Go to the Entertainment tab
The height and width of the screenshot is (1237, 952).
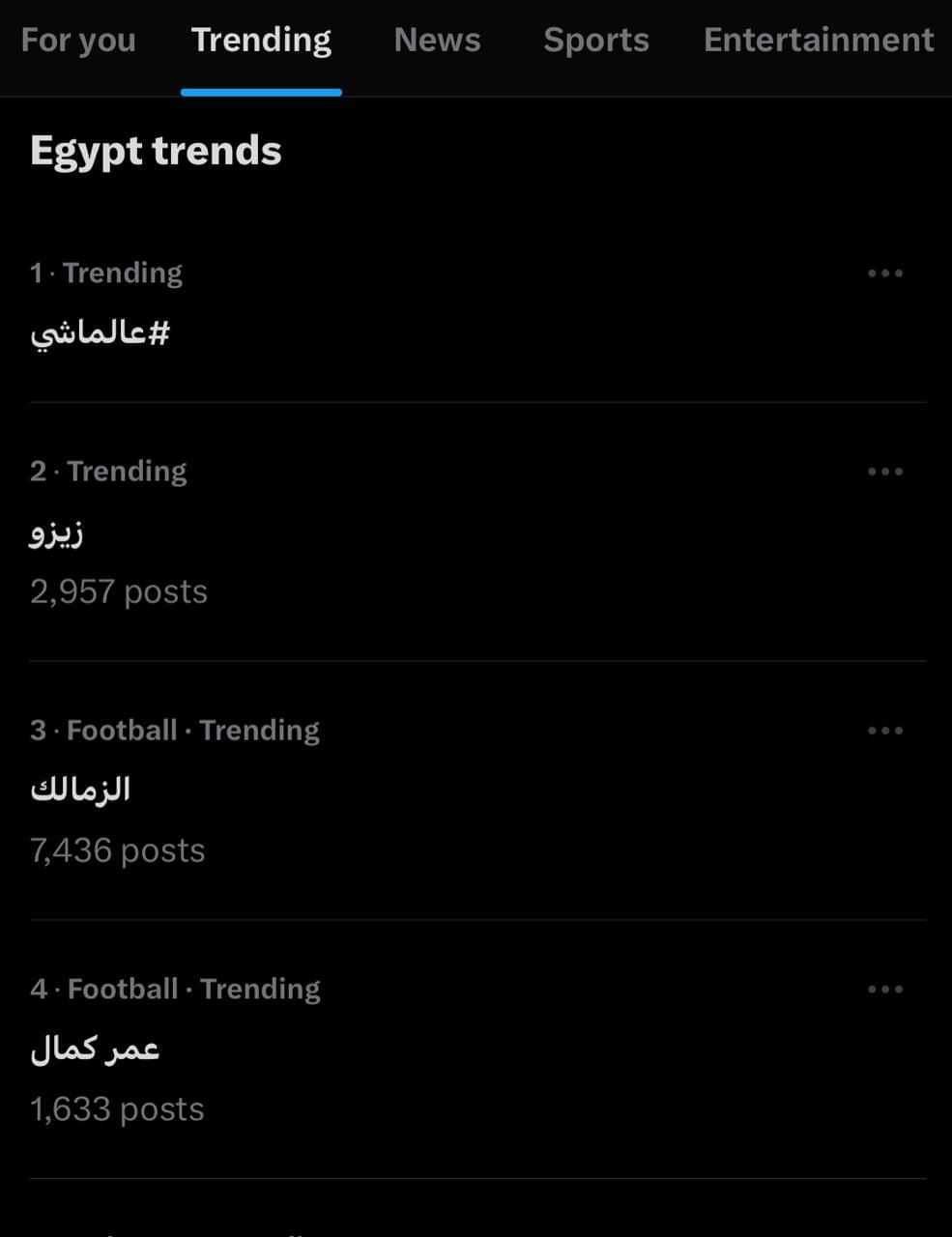818,41
